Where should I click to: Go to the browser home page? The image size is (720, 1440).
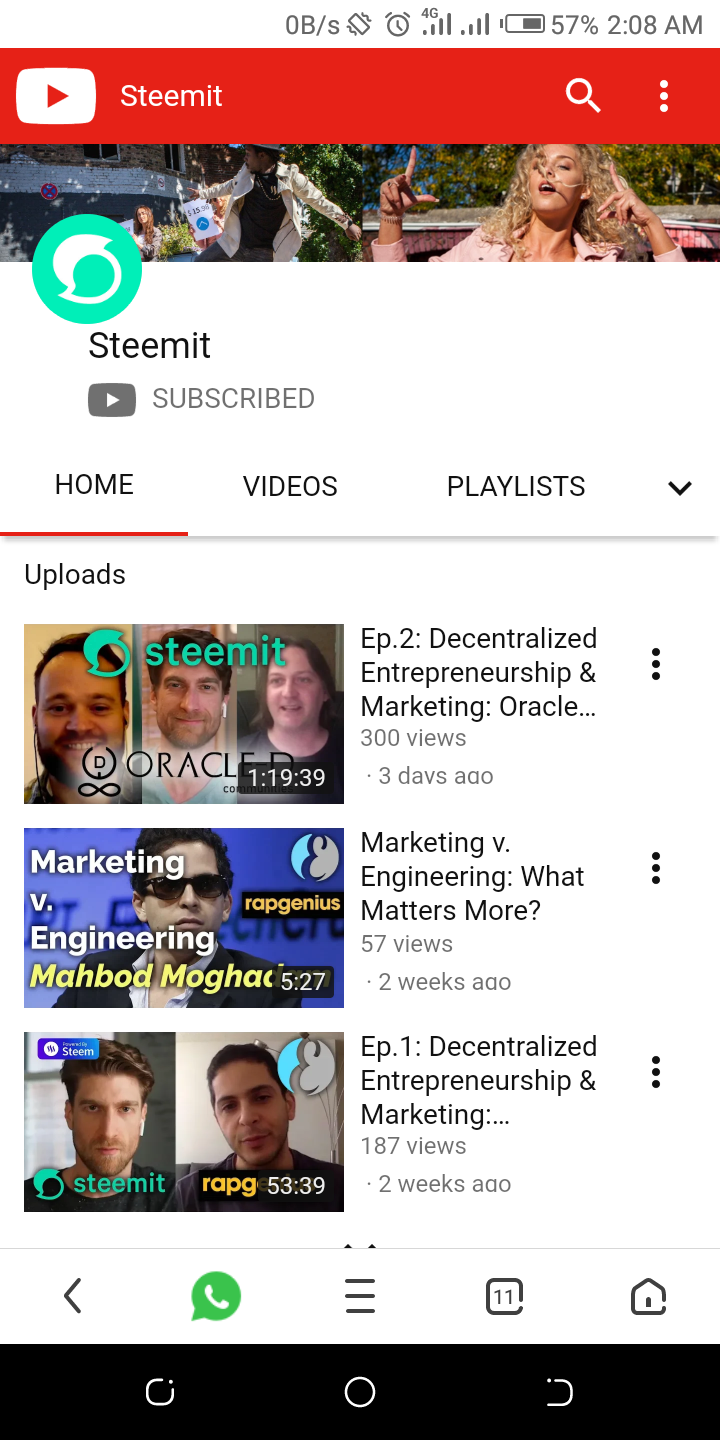648,1297
